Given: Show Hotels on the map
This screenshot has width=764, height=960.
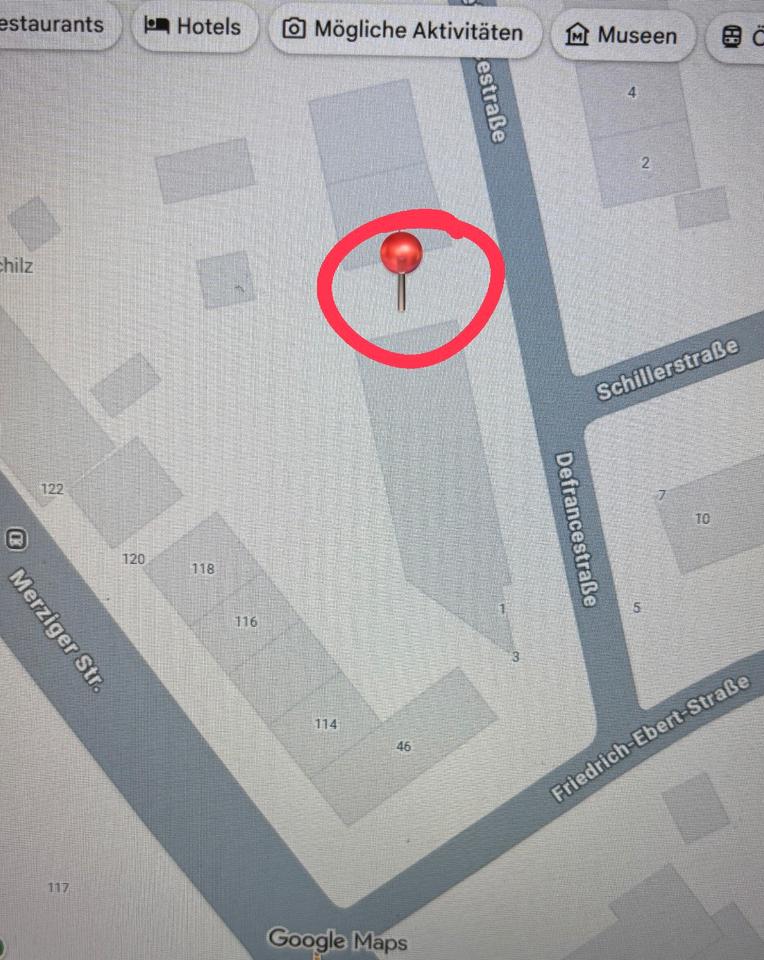Looking at the screenshot, I should click(194, 28).
